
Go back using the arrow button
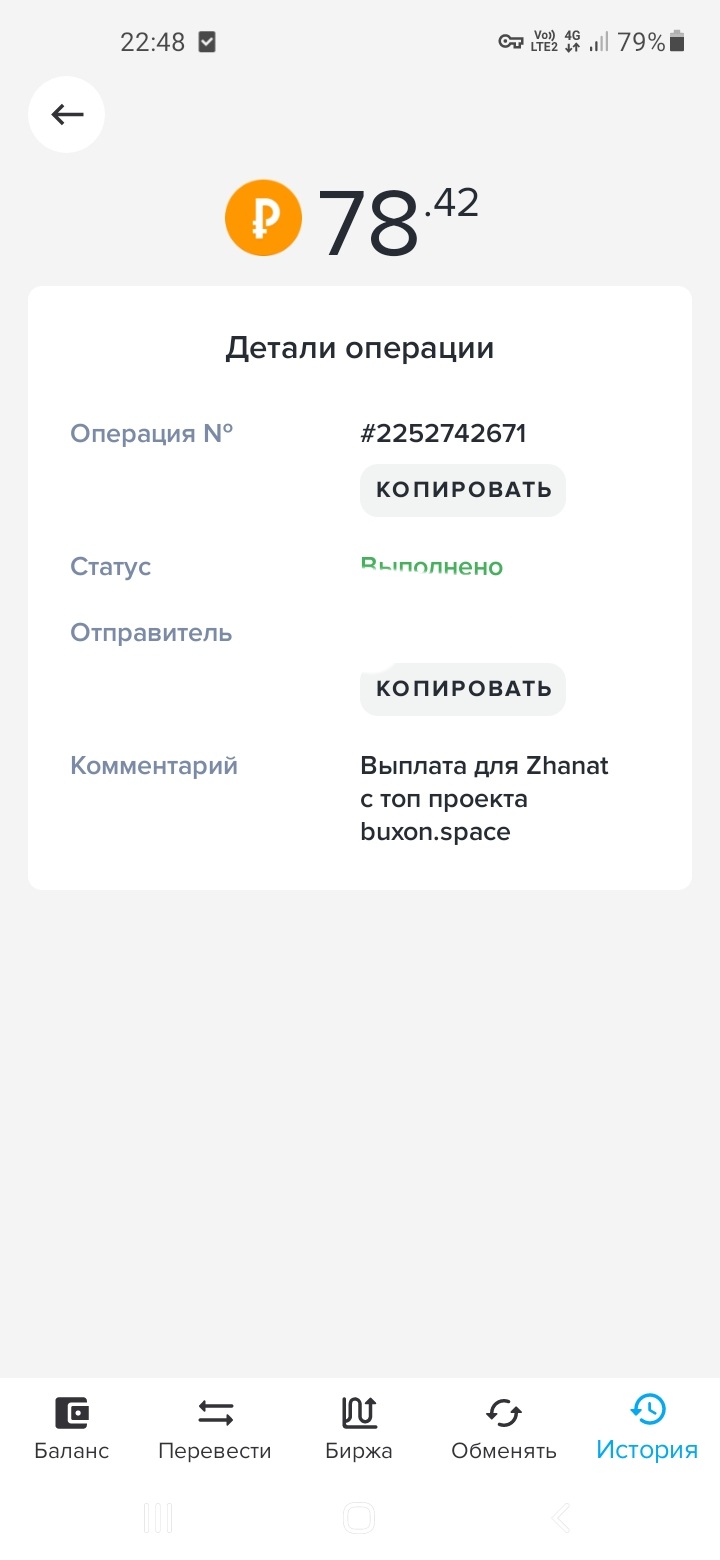(x=67, y=114)
